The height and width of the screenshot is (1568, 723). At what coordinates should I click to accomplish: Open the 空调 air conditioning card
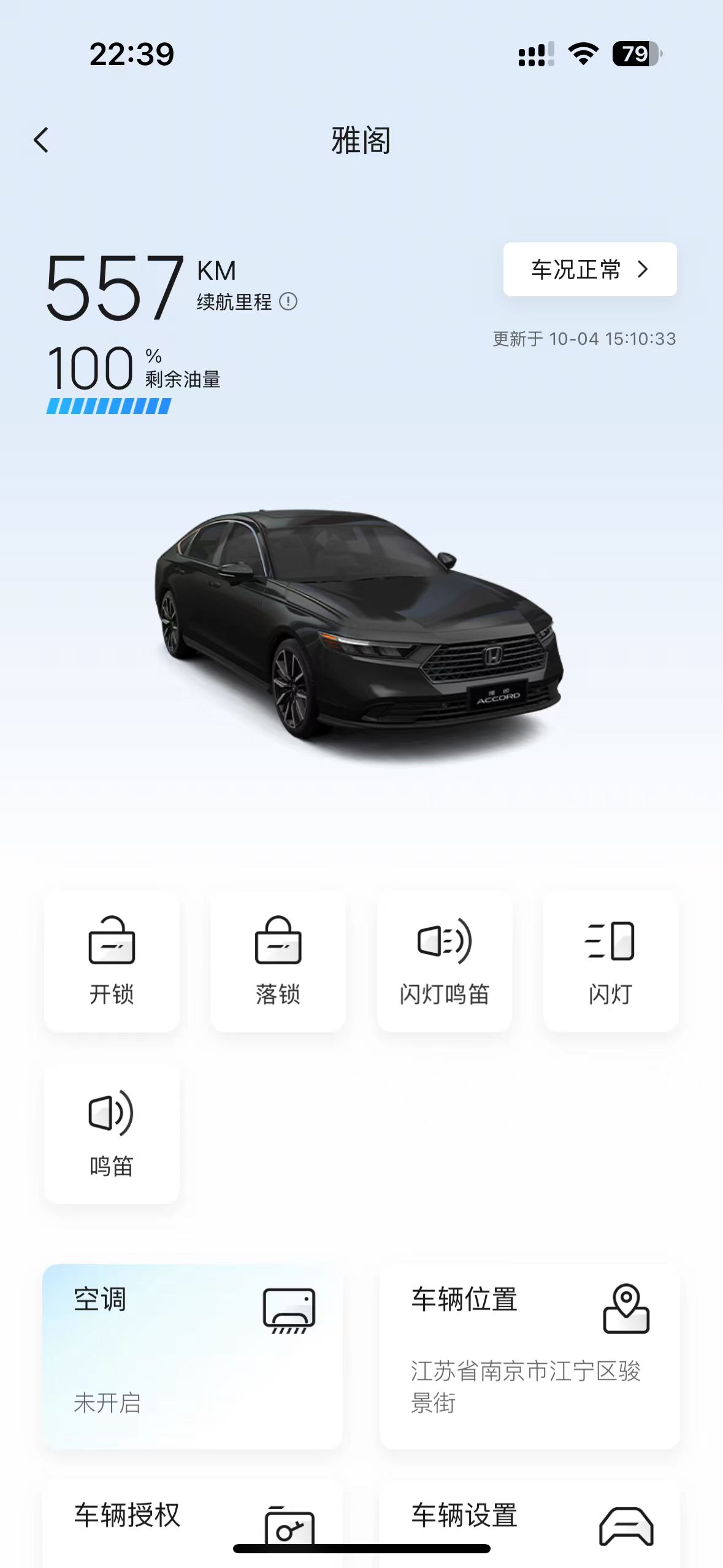pyautogui.click(x=192, y=1356)
